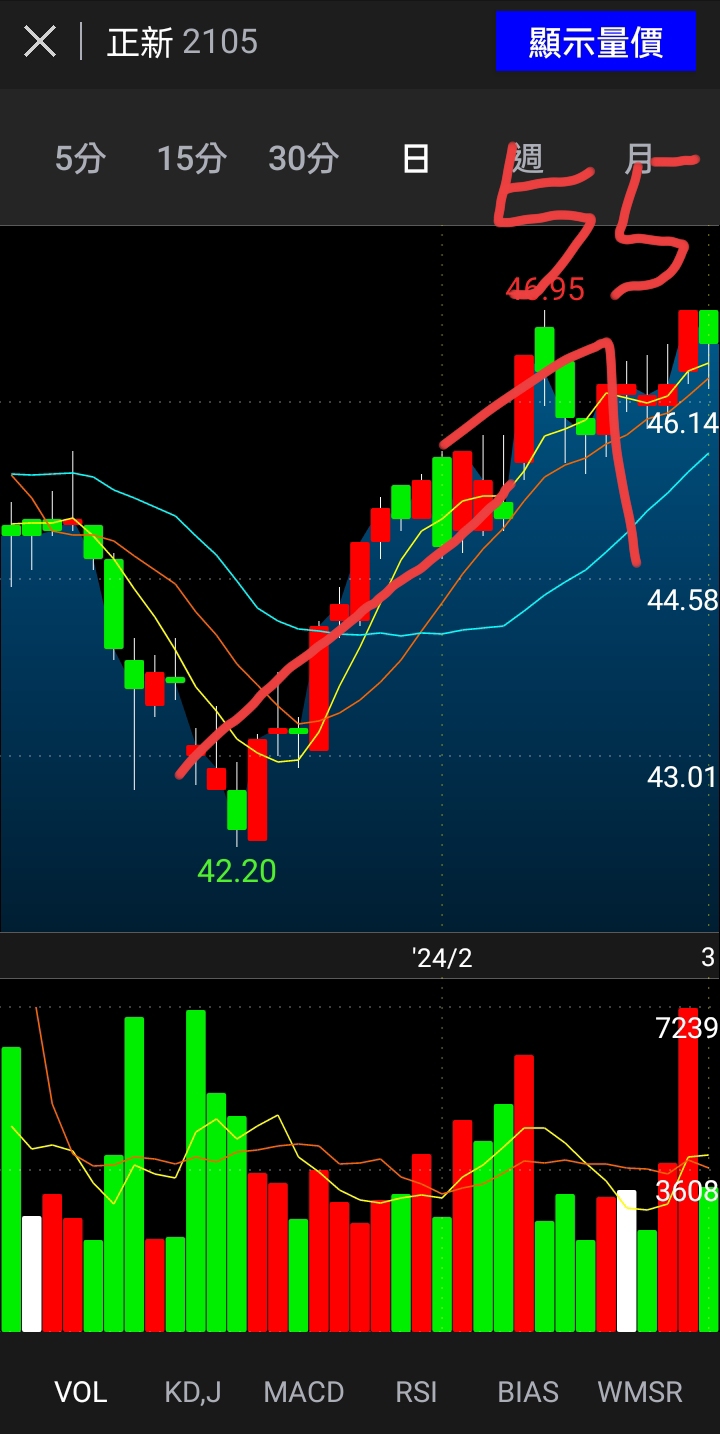Close the 正新 2105 chart view
Screen dimensions: 720x1434
[x=40, y=42]
